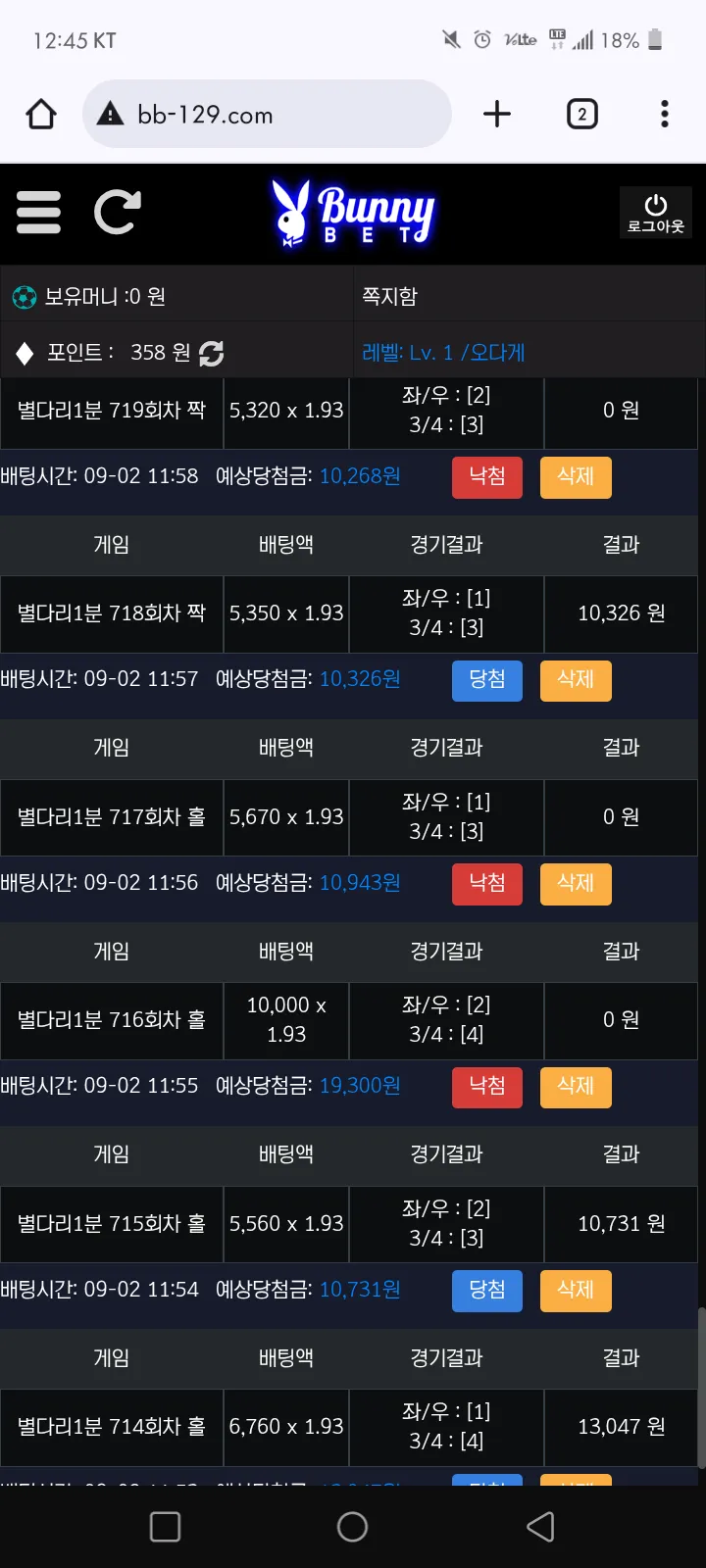Open a new browser tab

(497, 115)
